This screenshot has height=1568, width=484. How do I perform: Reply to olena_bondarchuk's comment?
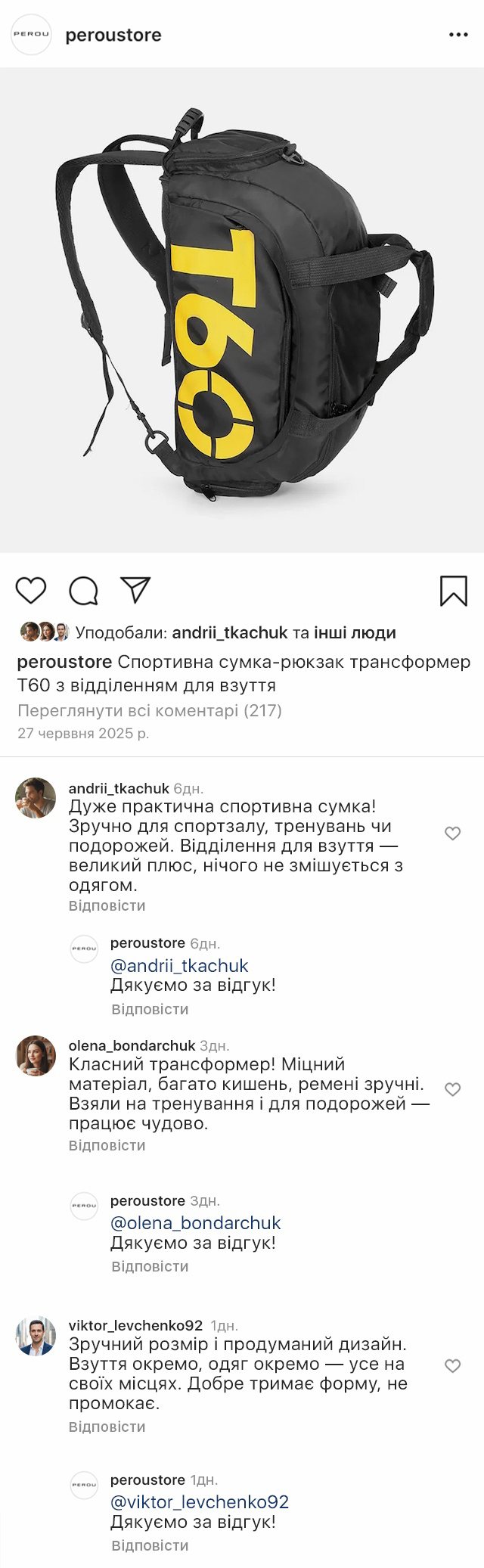click(107, 1145)
